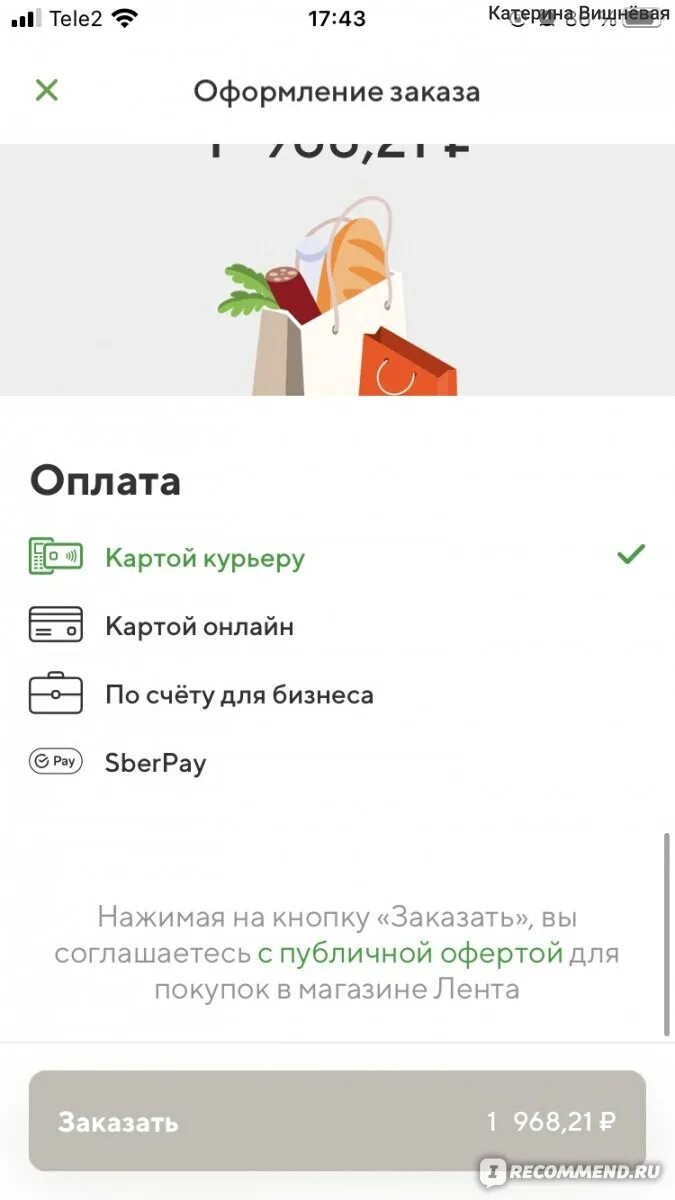Choose the Картой онлайн payment method
Image resolution: width=675 pixels, height=1200 pixels.
(x=200, y=627)
